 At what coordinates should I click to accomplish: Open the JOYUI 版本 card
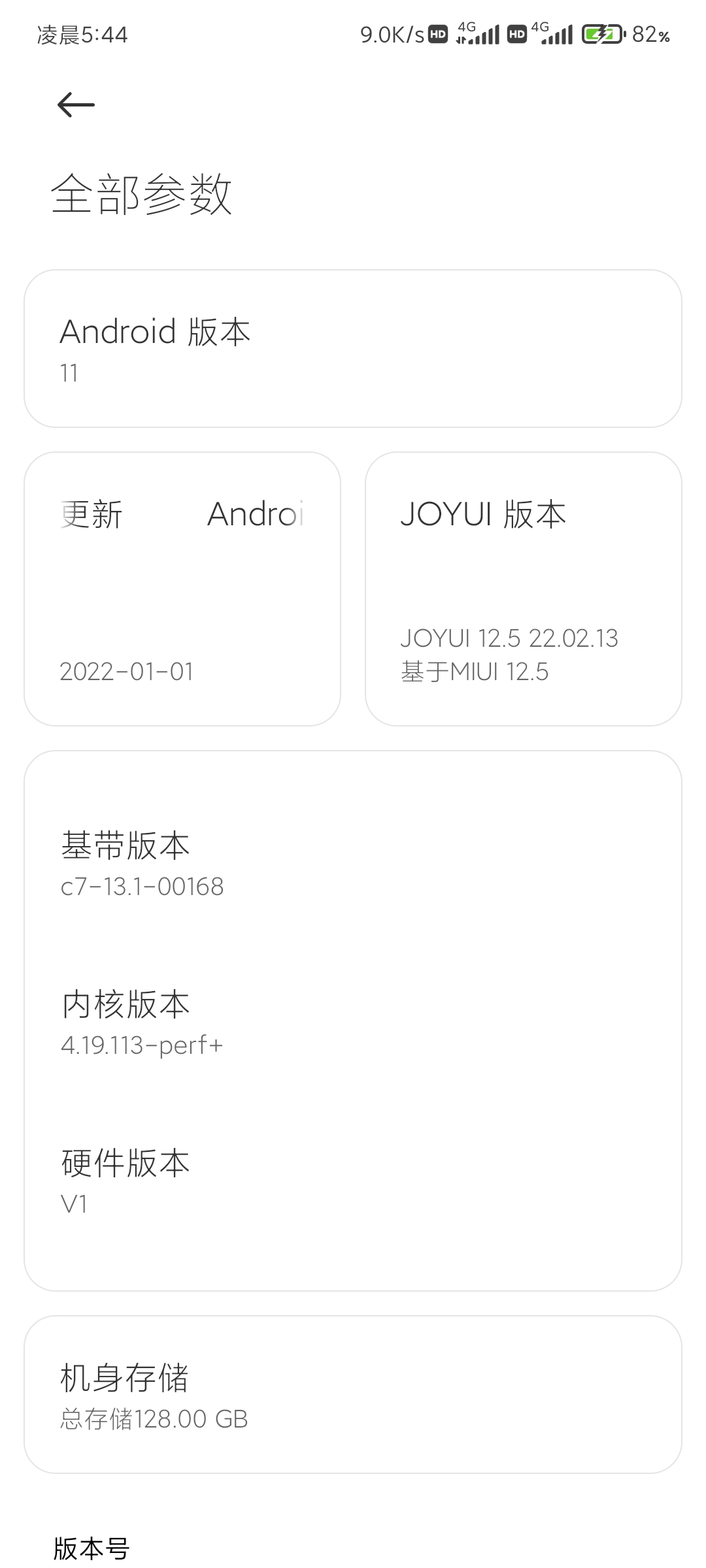(524, 589)
